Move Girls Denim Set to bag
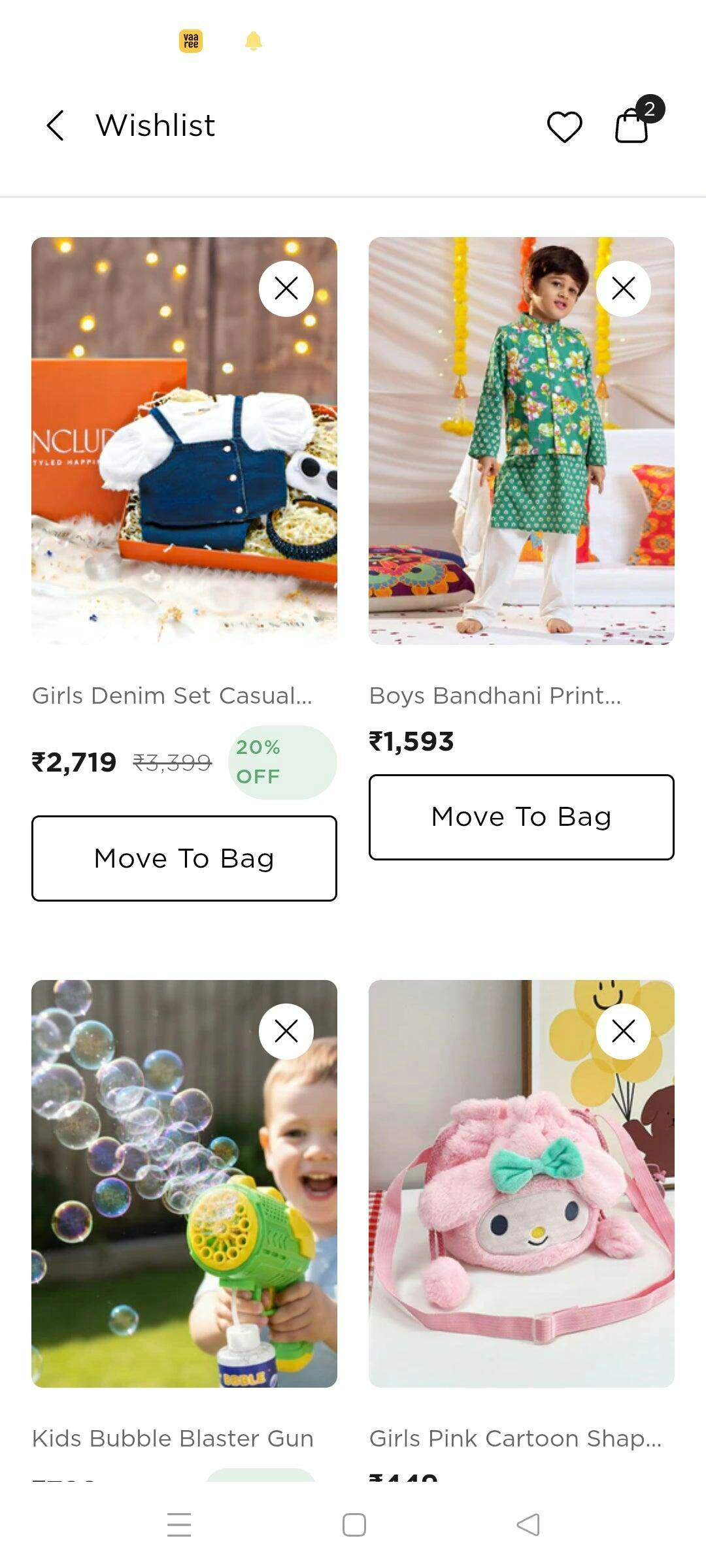 coord(184,858)
